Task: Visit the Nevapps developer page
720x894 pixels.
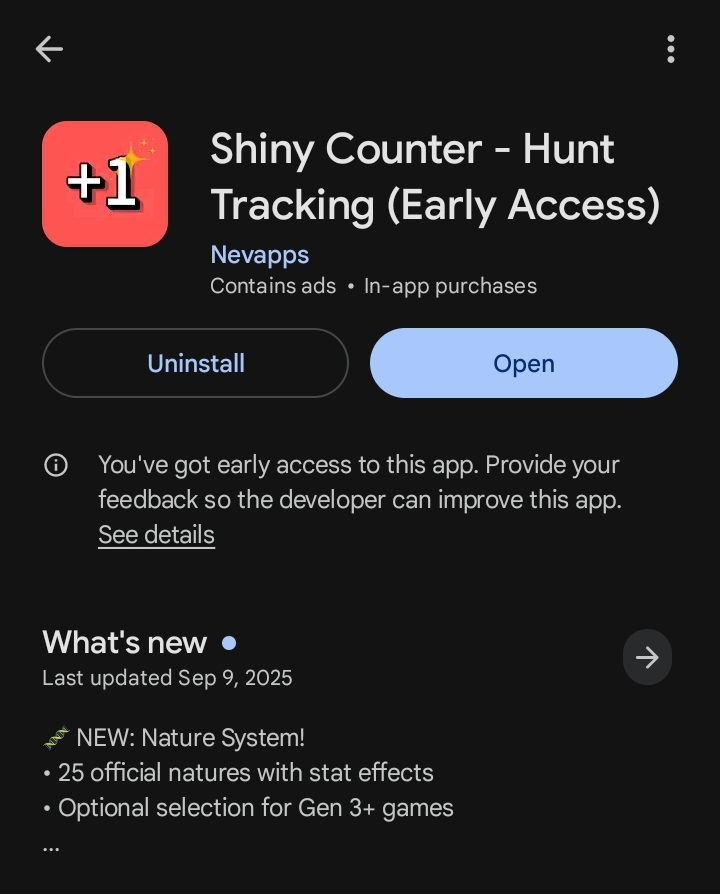Action: (x=259, y=255)
